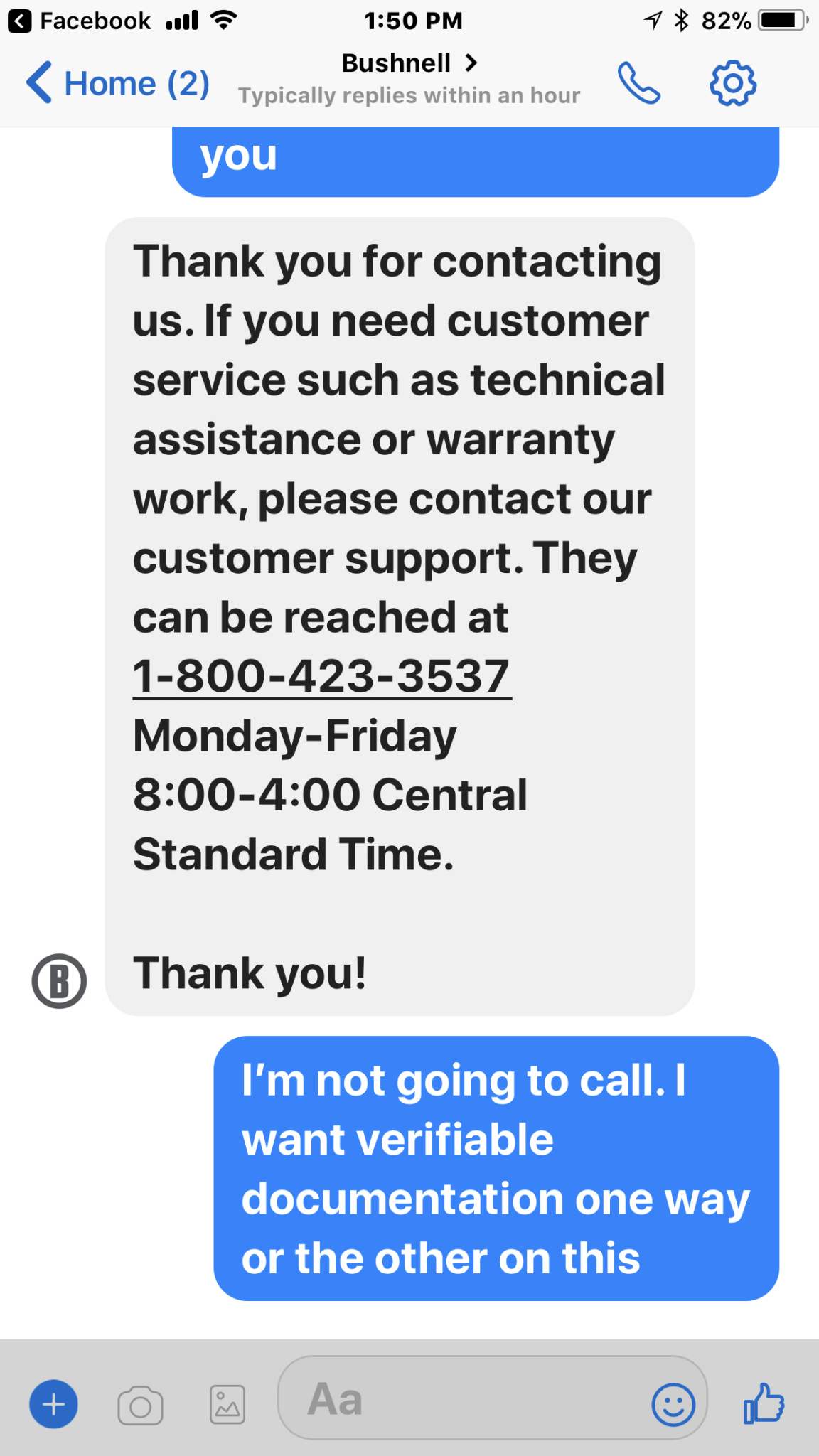The height and width of the screenshot is (1456, 819).
Task: Return to Facebook app via status bar
Action: click(x=80, y=21)
